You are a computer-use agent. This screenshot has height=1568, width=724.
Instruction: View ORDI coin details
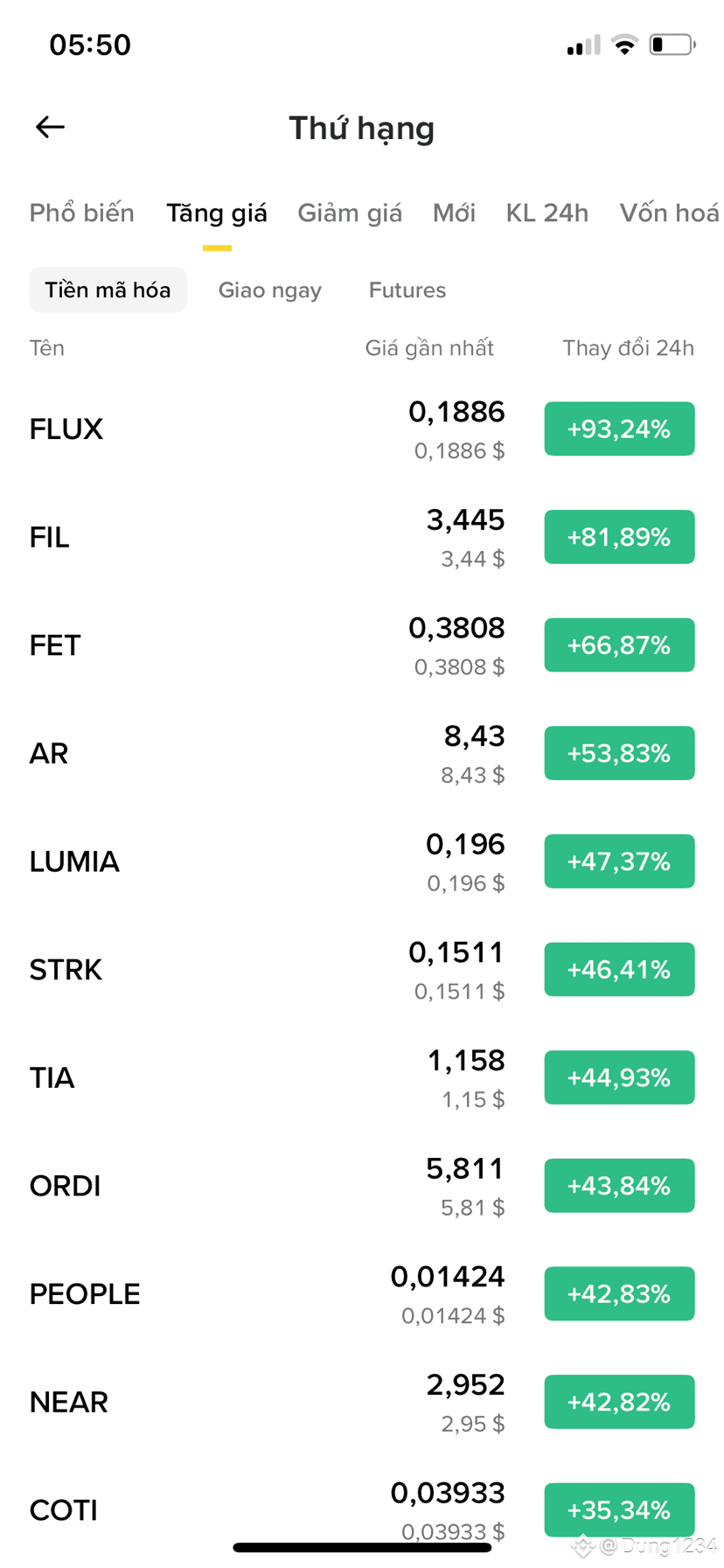click(362, 1186)
